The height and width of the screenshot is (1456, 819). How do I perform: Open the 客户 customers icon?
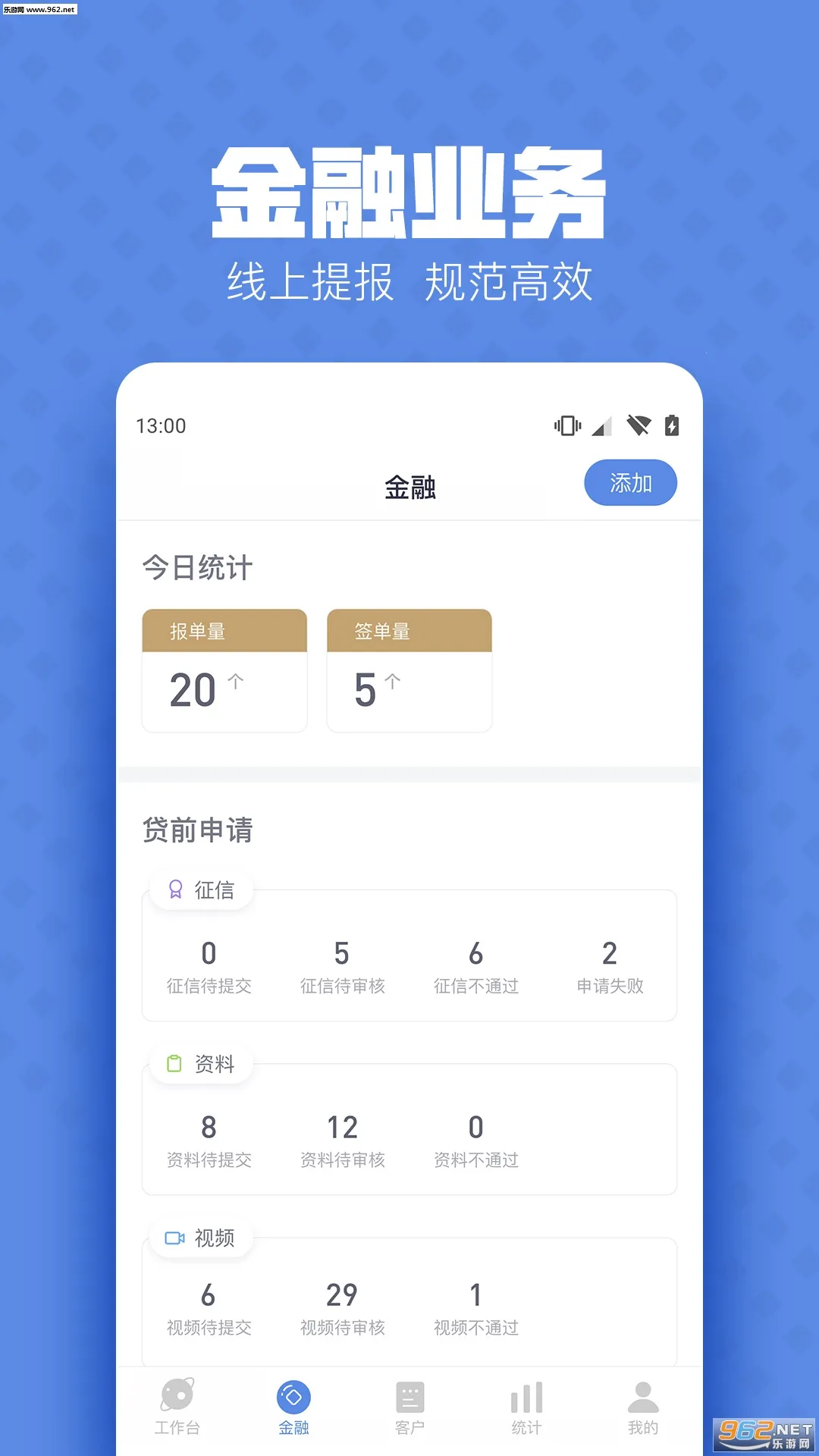pyautogui.click(x=409, y=1395)
